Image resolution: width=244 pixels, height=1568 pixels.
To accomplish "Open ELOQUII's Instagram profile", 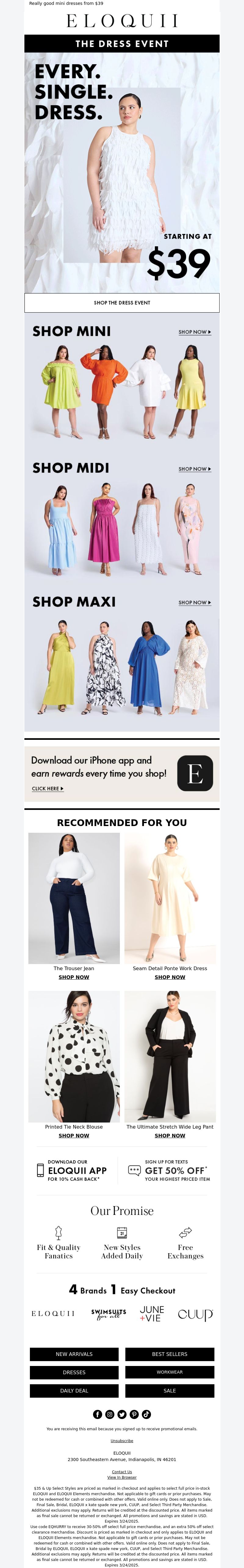I will [x=110, y=1414].
